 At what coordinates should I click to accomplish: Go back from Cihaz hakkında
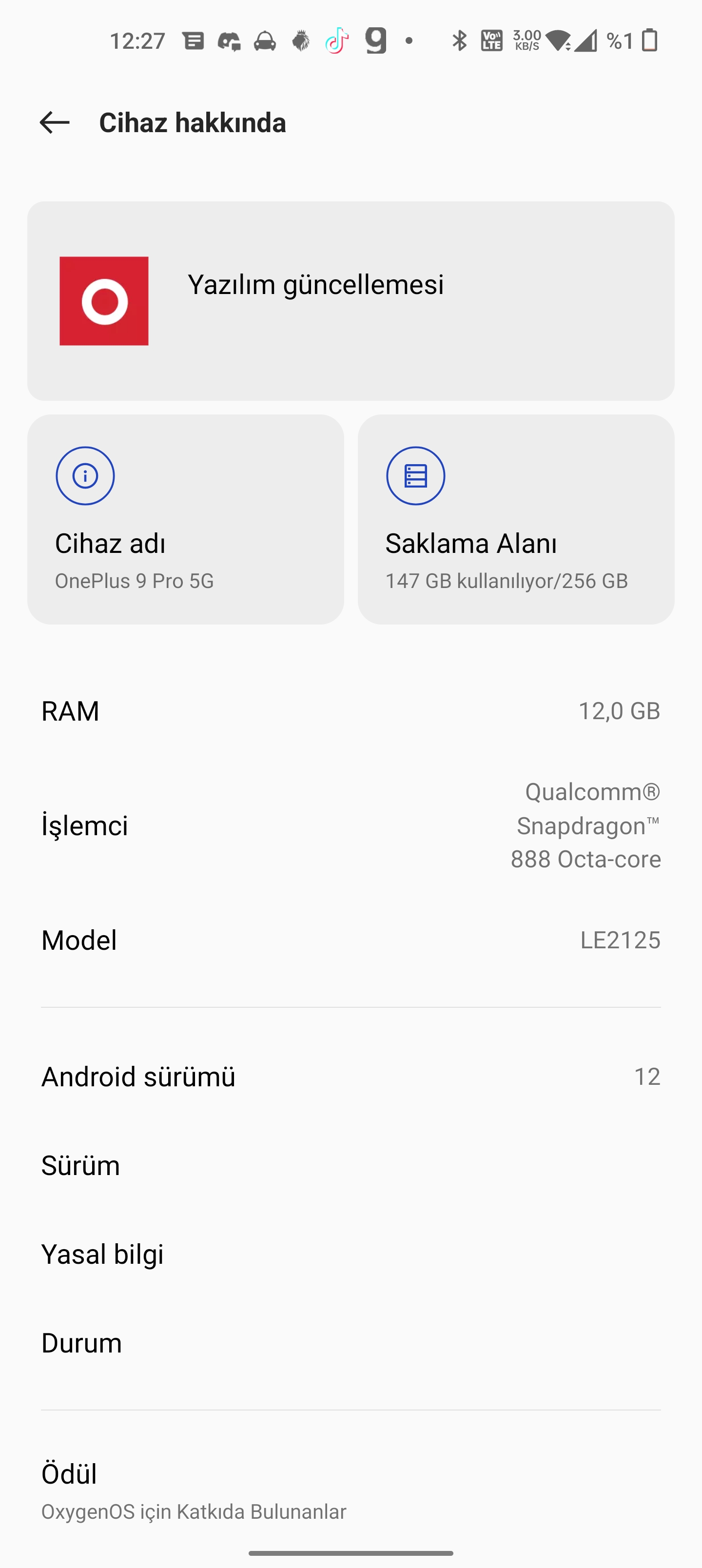pyautogui.click(x=54, y=122)
